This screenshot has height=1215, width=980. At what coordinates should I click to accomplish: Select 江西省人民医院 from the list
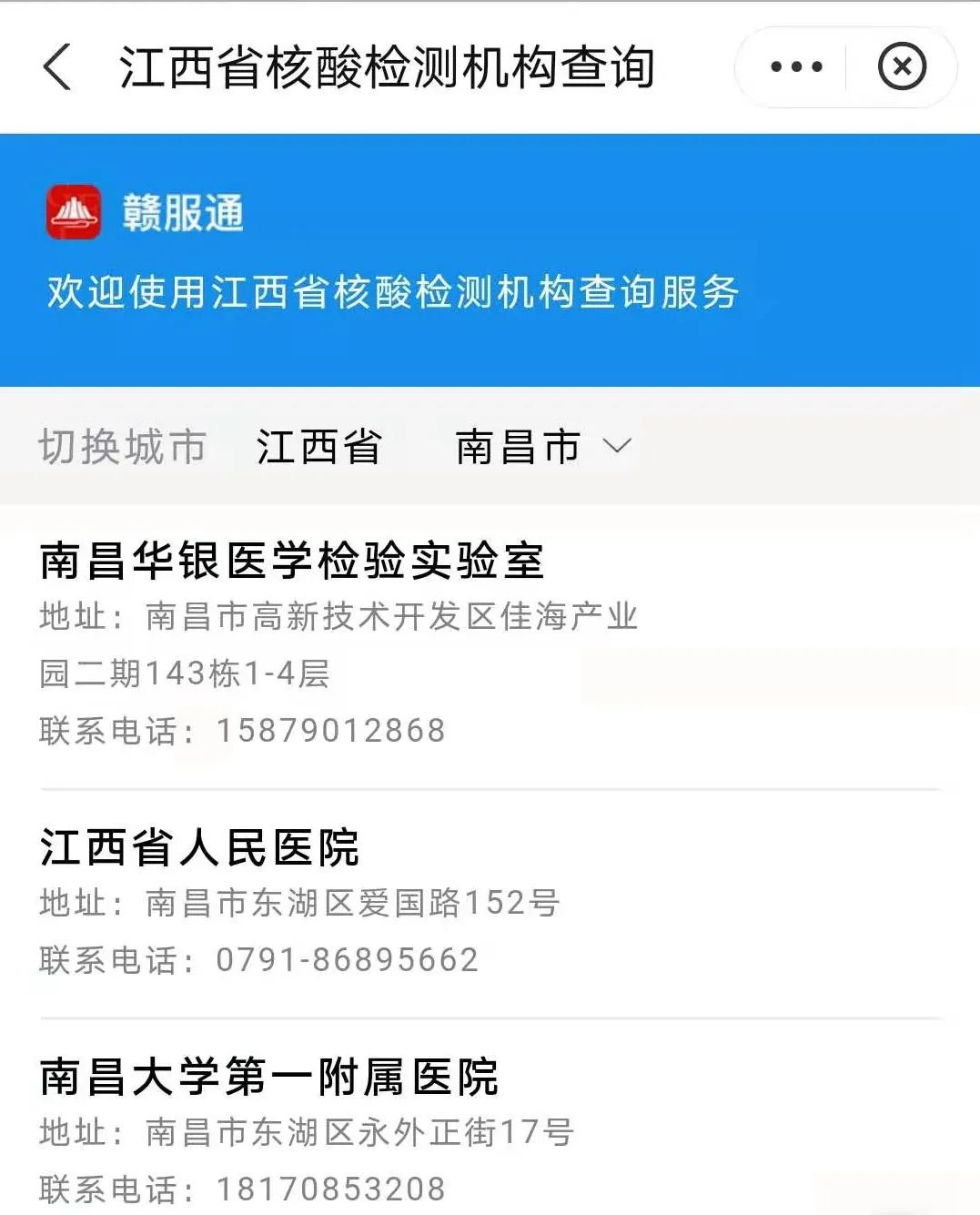pyautogui.click(x=200, y=847)
